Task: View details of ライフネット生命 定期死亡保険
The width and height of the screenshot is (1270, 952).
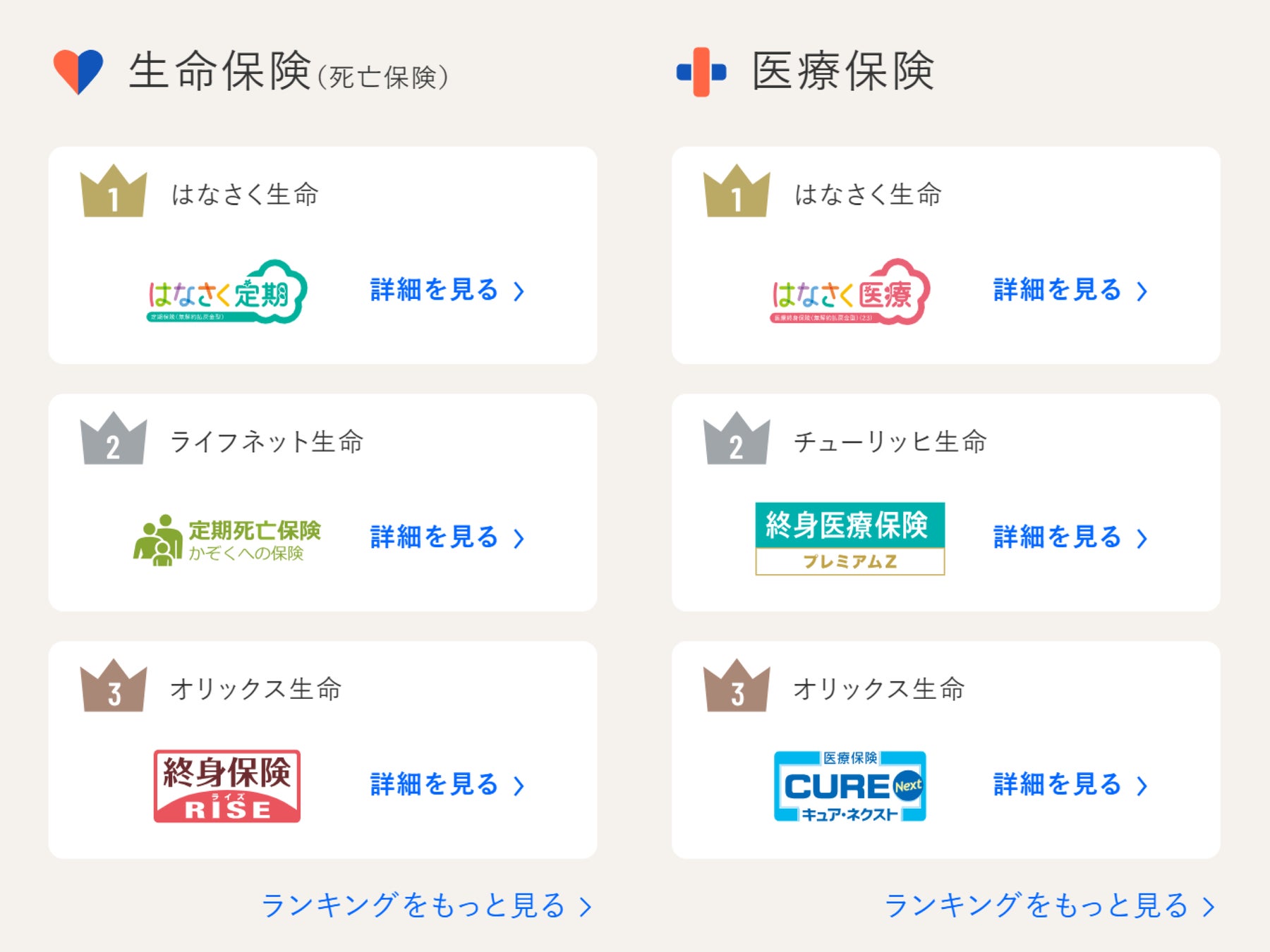Action: coord(447,538)
